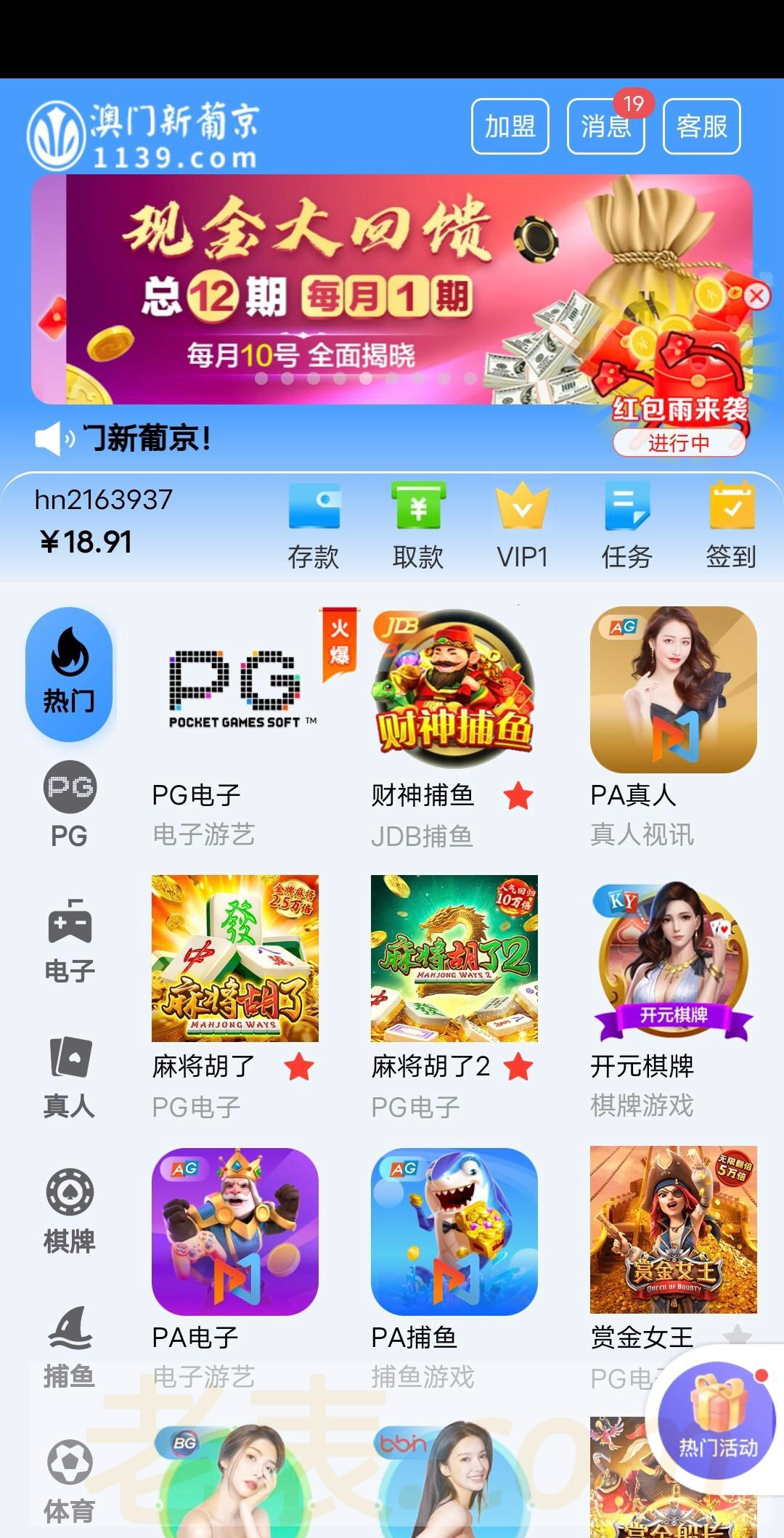This screenshot has width=784, height=1538.
Task: Favorite star next to 麻将胡了2
Action: pos(518,1067)
